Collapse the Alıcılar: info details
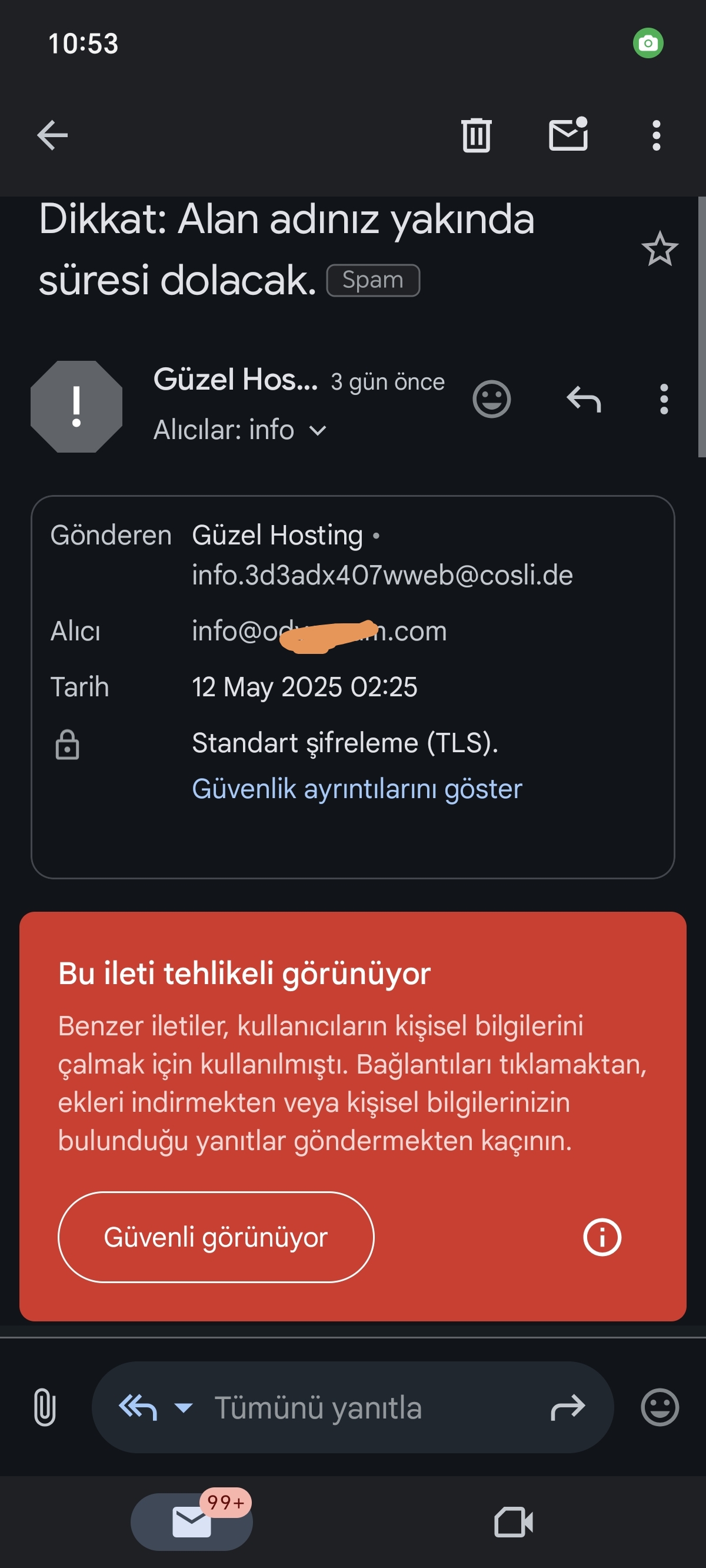The image size is (706, 1568). tap(241, 430)
